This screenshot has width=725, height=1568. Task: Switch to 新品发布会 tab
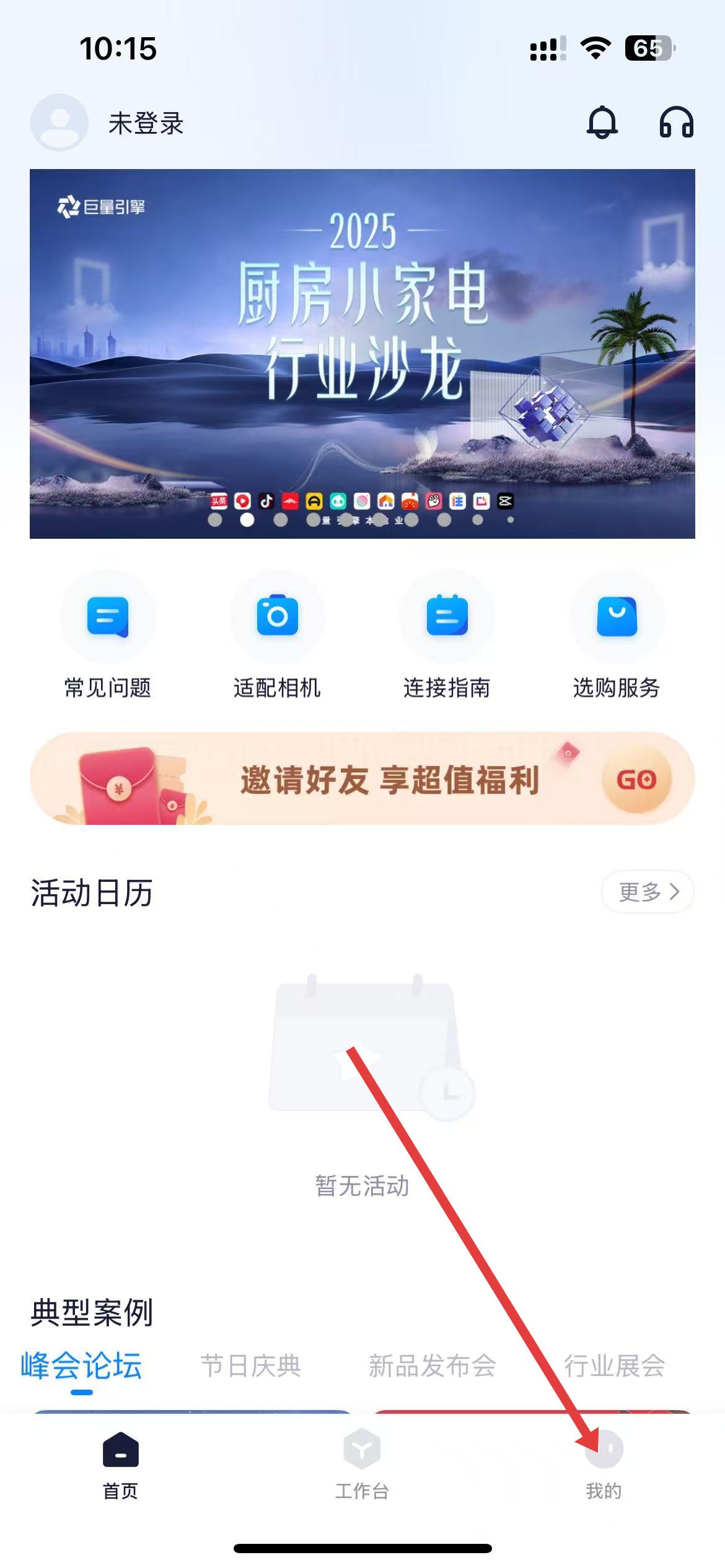click(432, 1365)
